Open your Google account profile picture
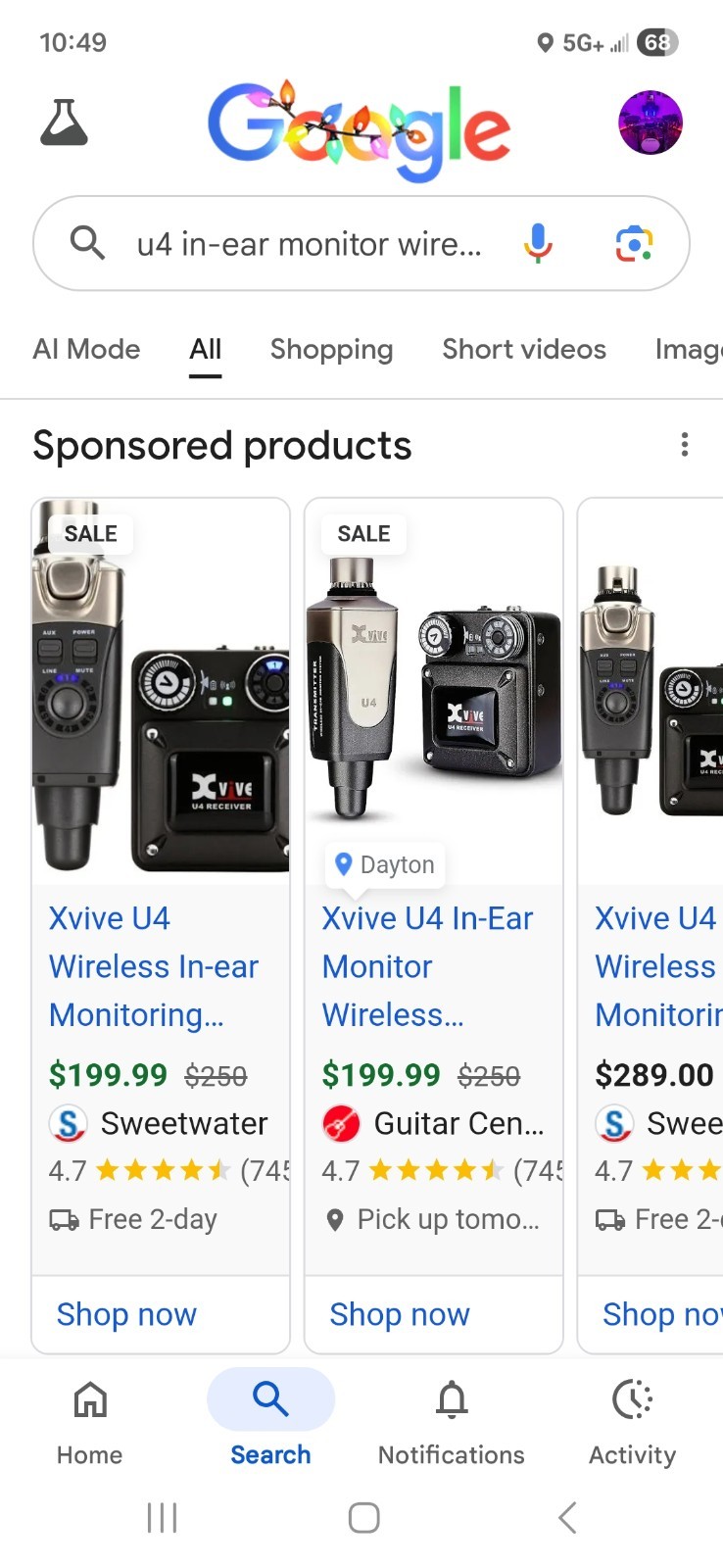This screenshot has width=723, height=1568. (x=650, y=122)
